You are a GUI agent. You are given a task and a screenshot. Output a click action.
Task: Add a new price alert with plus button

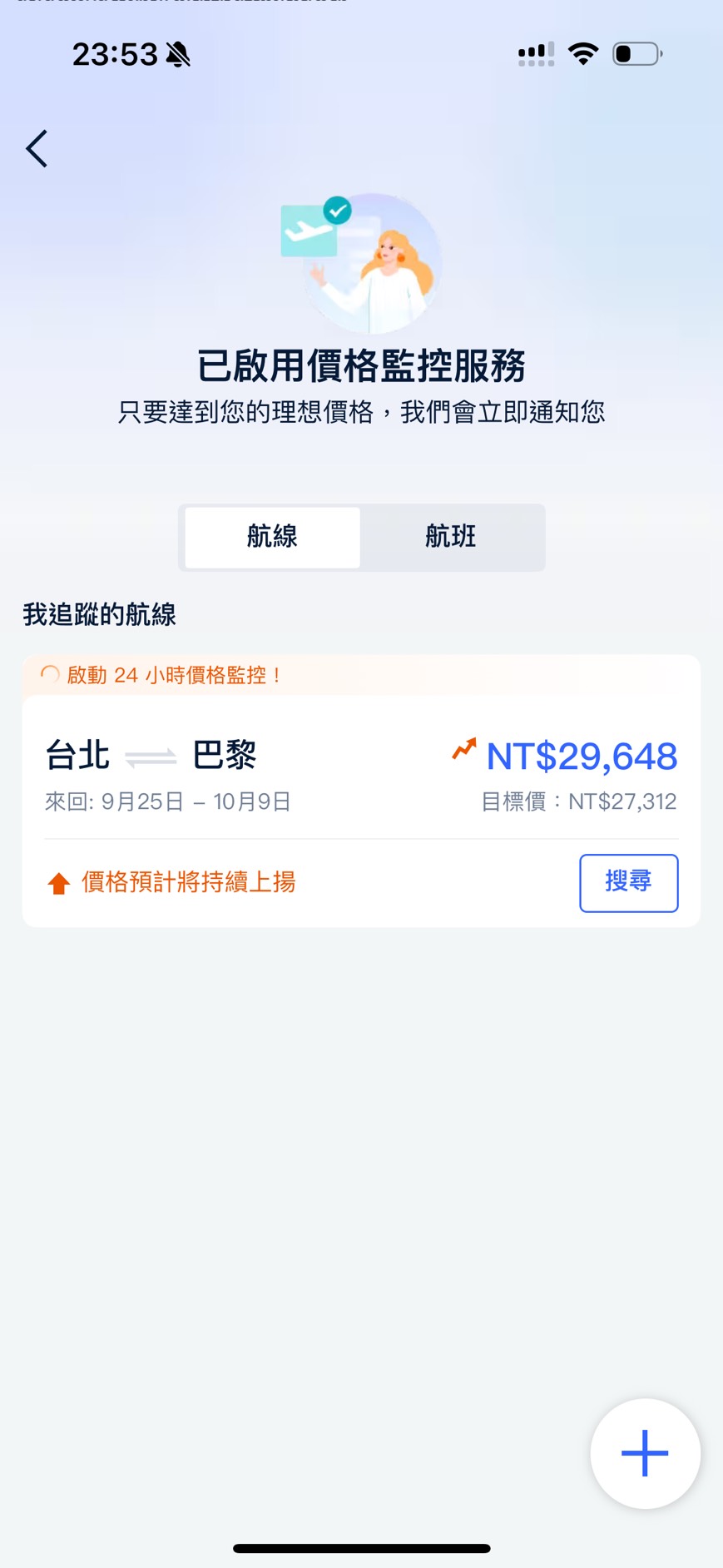click(645, 1453)
